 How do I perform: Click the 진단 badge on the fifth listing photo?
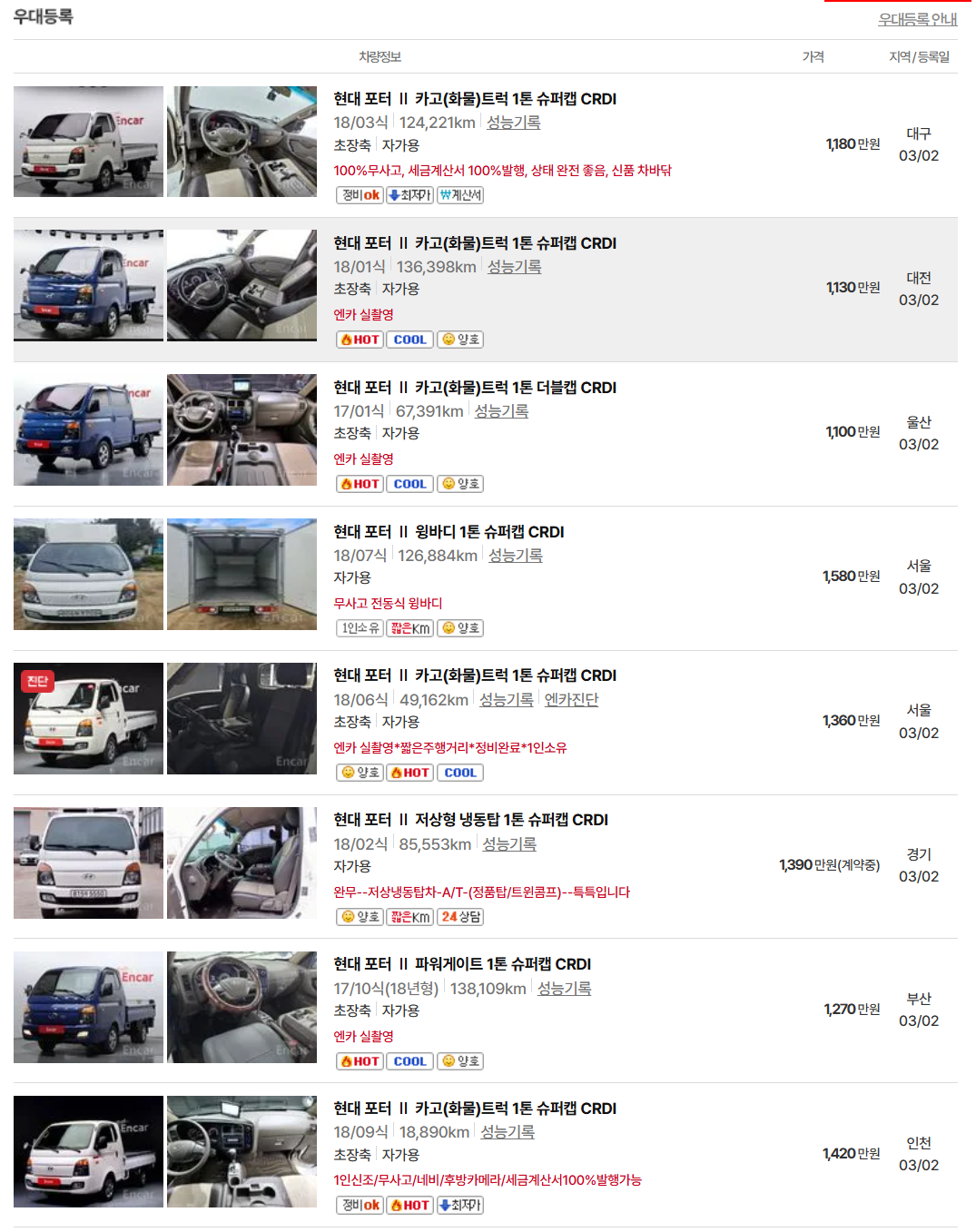coord(37,680)
